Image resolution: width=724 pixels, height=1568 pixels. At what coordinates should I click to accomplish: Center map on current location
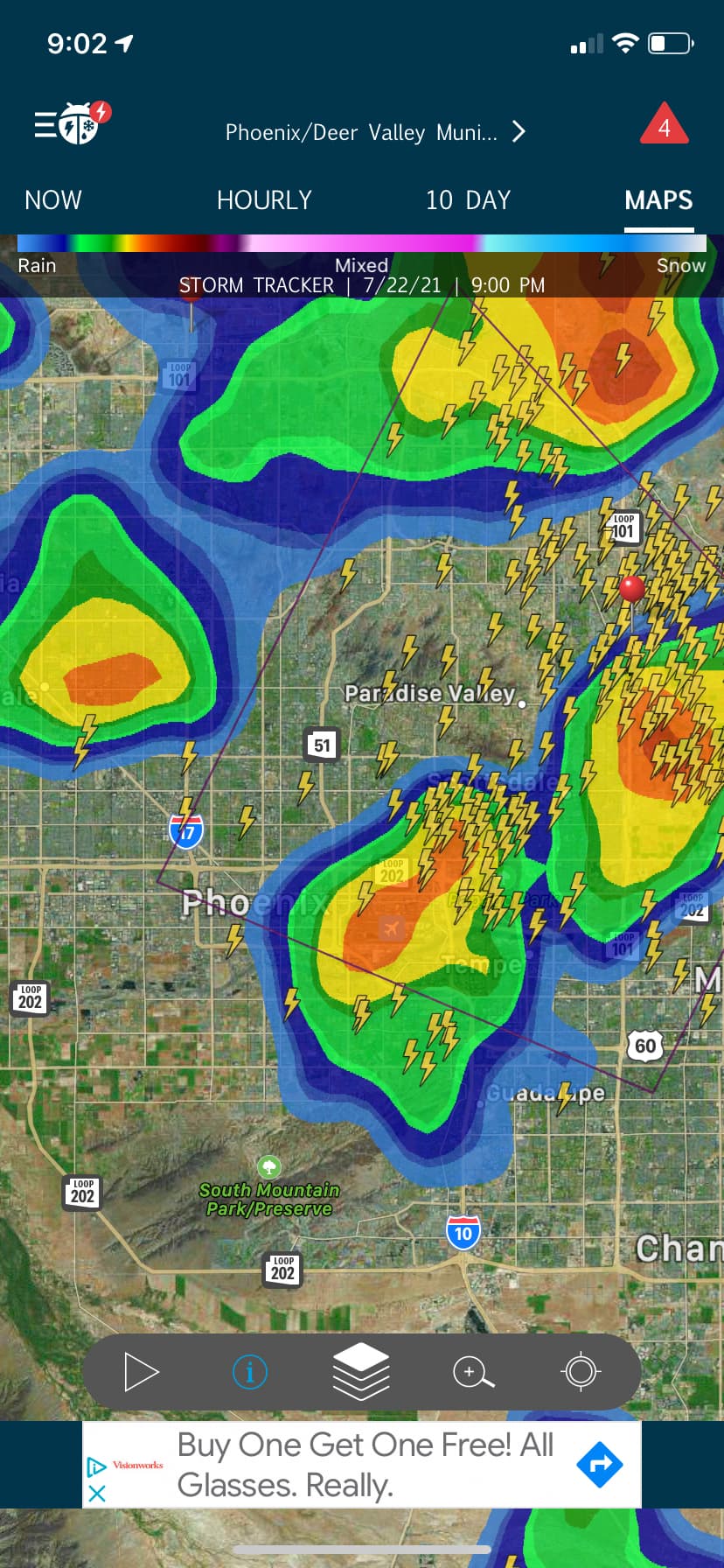(581, 1371)
